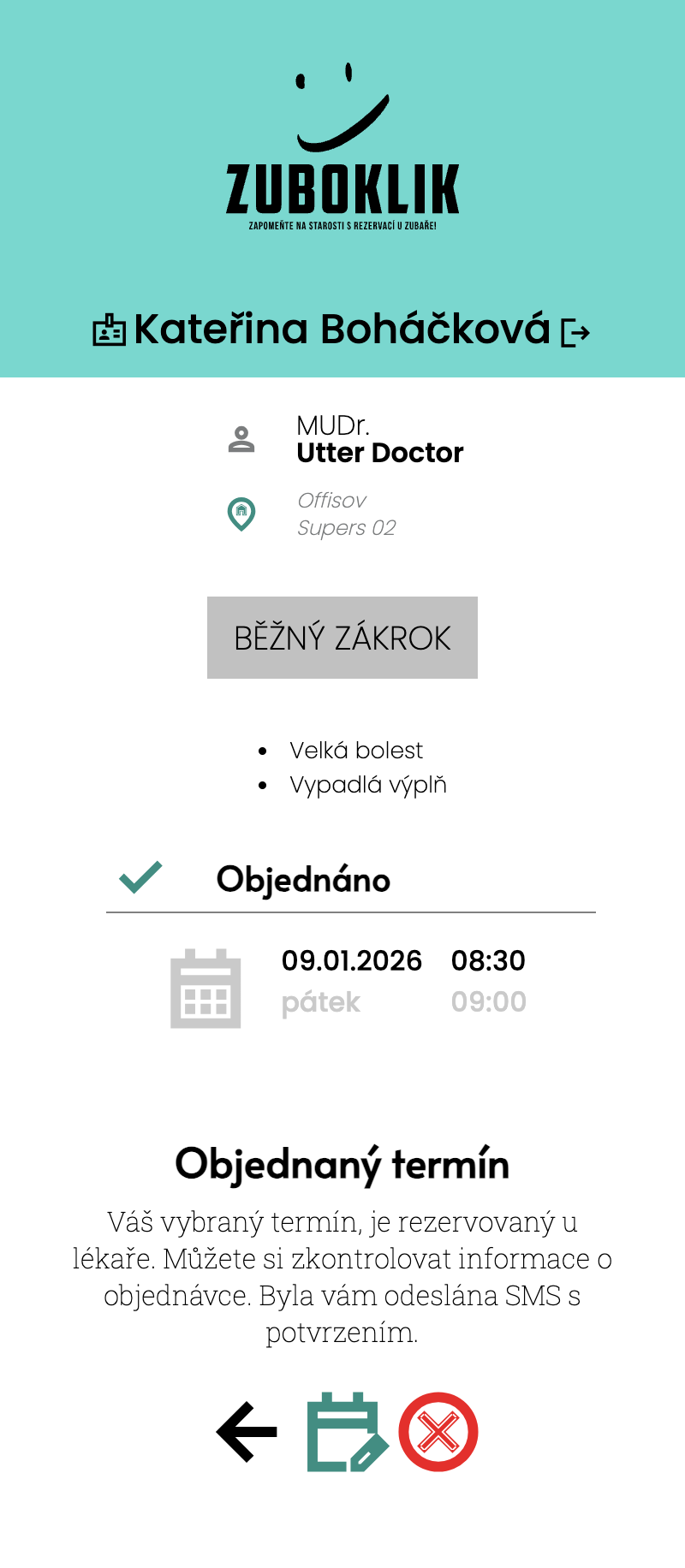Click the Objednaný termín heading
The height and width of the screenshot is (1568, 685).
point(342,1164)
